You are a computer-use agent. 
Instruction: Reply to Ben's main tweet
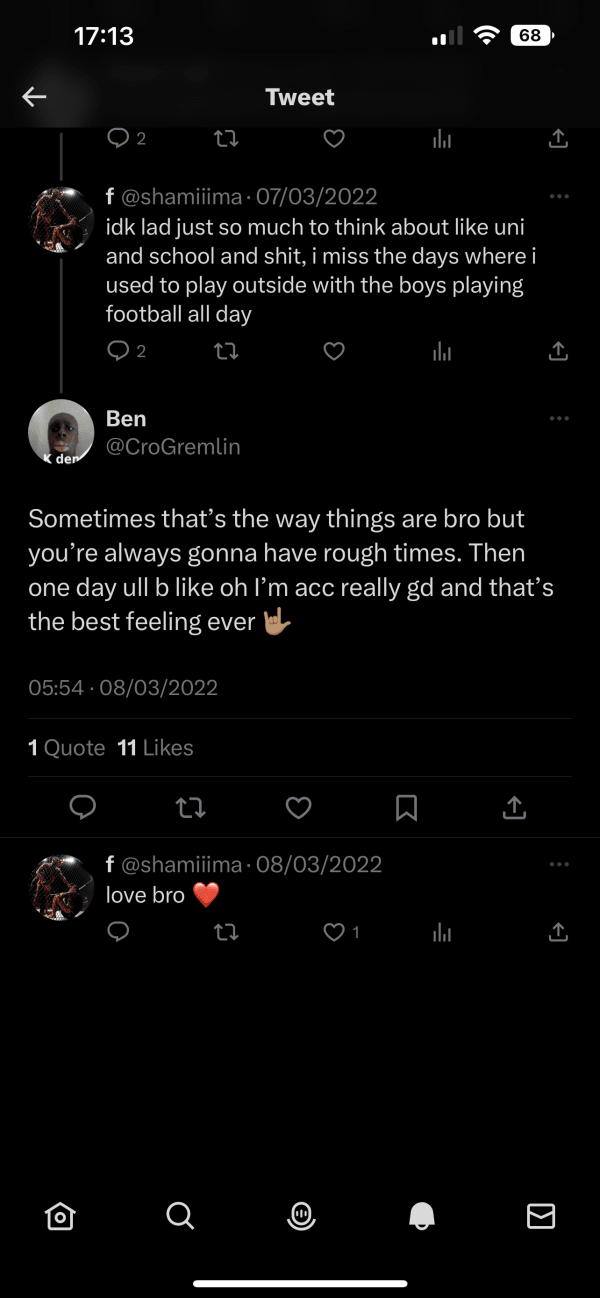(83, 807)
